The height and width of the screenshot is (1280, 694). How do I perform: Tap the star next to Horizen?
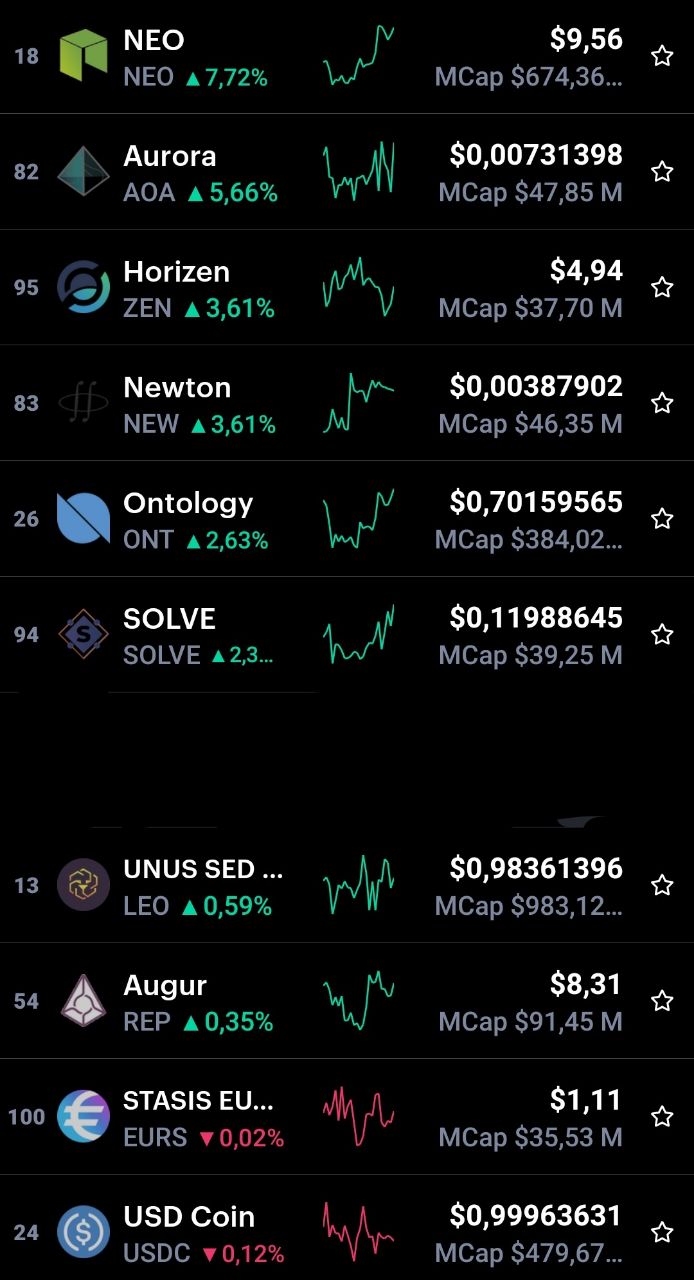(662, 288)
